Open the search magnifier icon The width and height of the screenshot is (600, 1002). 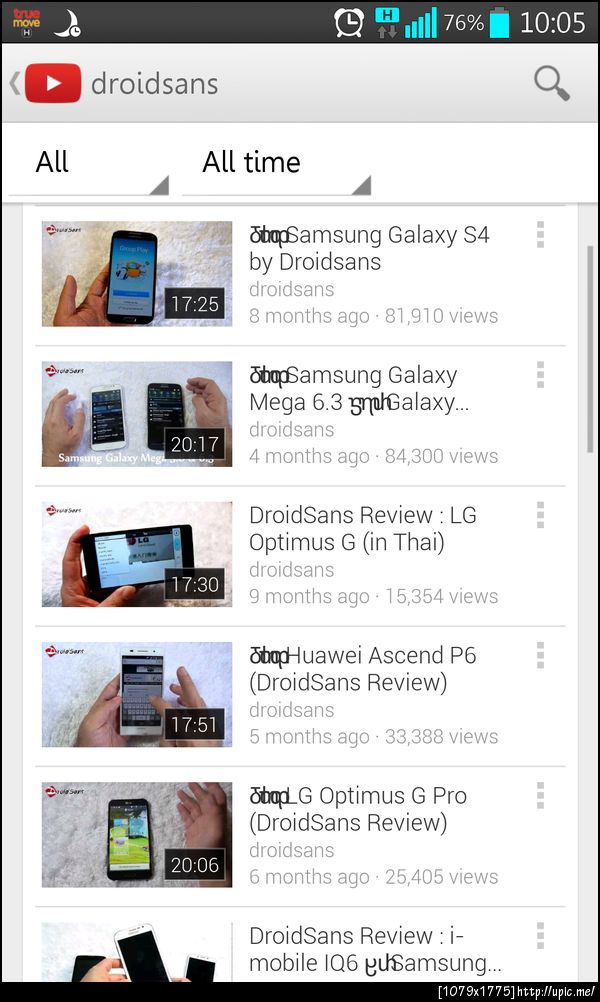click(x=551, y=82)
